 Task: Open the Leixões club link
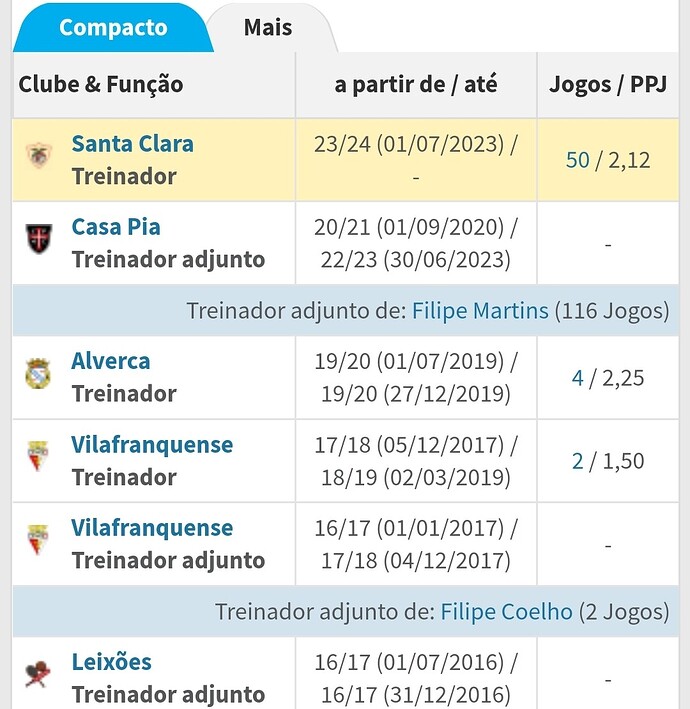pos(112,662)
